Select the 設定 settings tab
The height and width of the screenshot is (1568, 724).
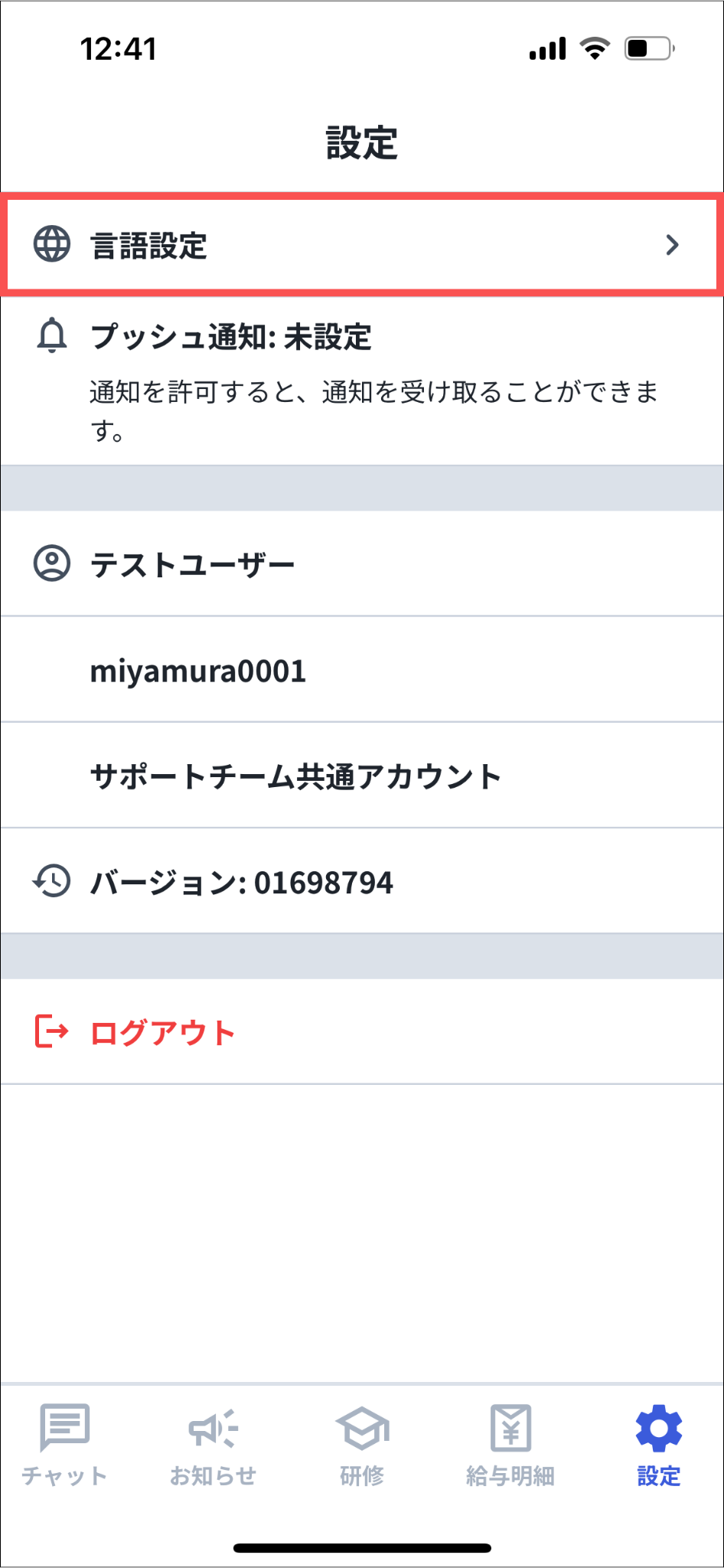coord(659,1444)
